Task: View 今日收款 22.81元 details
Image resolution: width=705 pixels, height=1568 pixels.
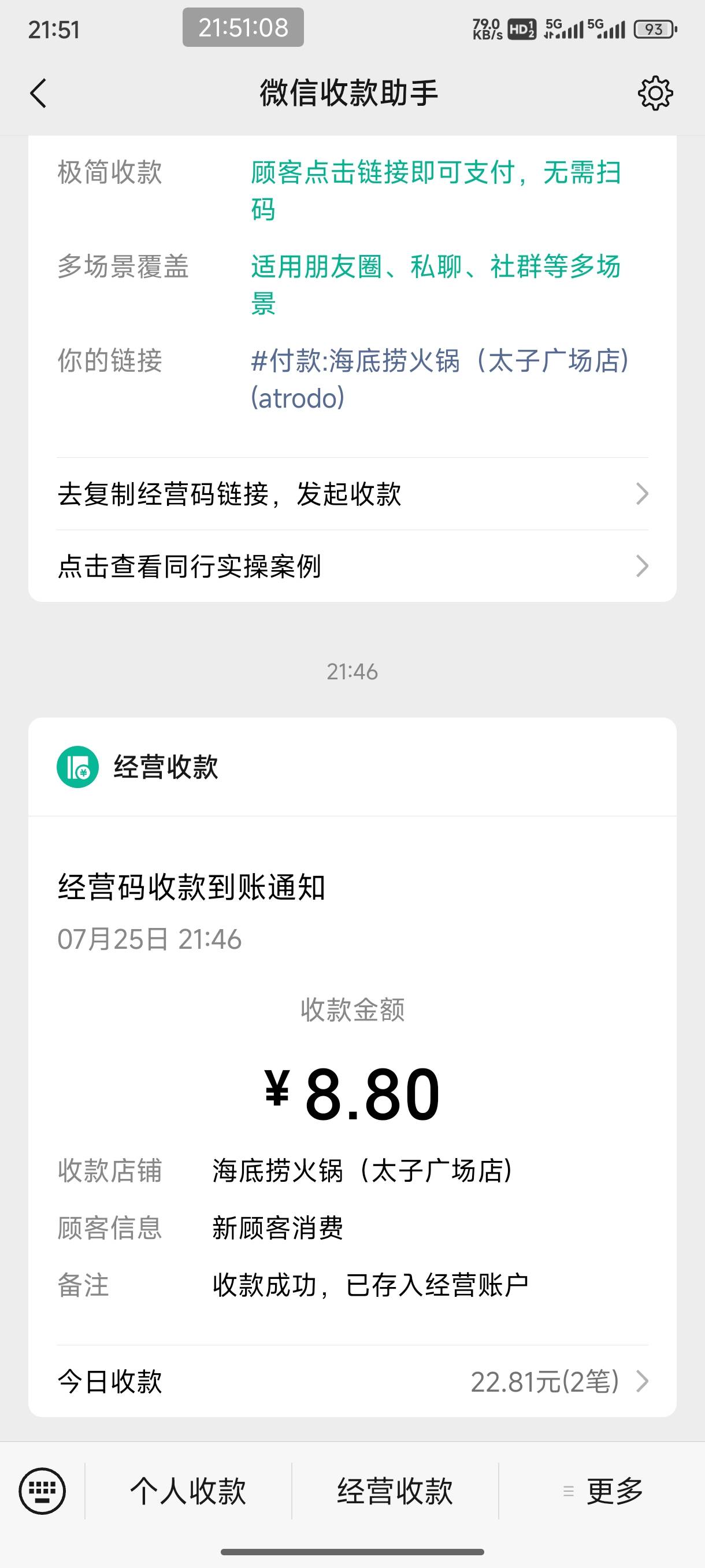Action: 352,1381
